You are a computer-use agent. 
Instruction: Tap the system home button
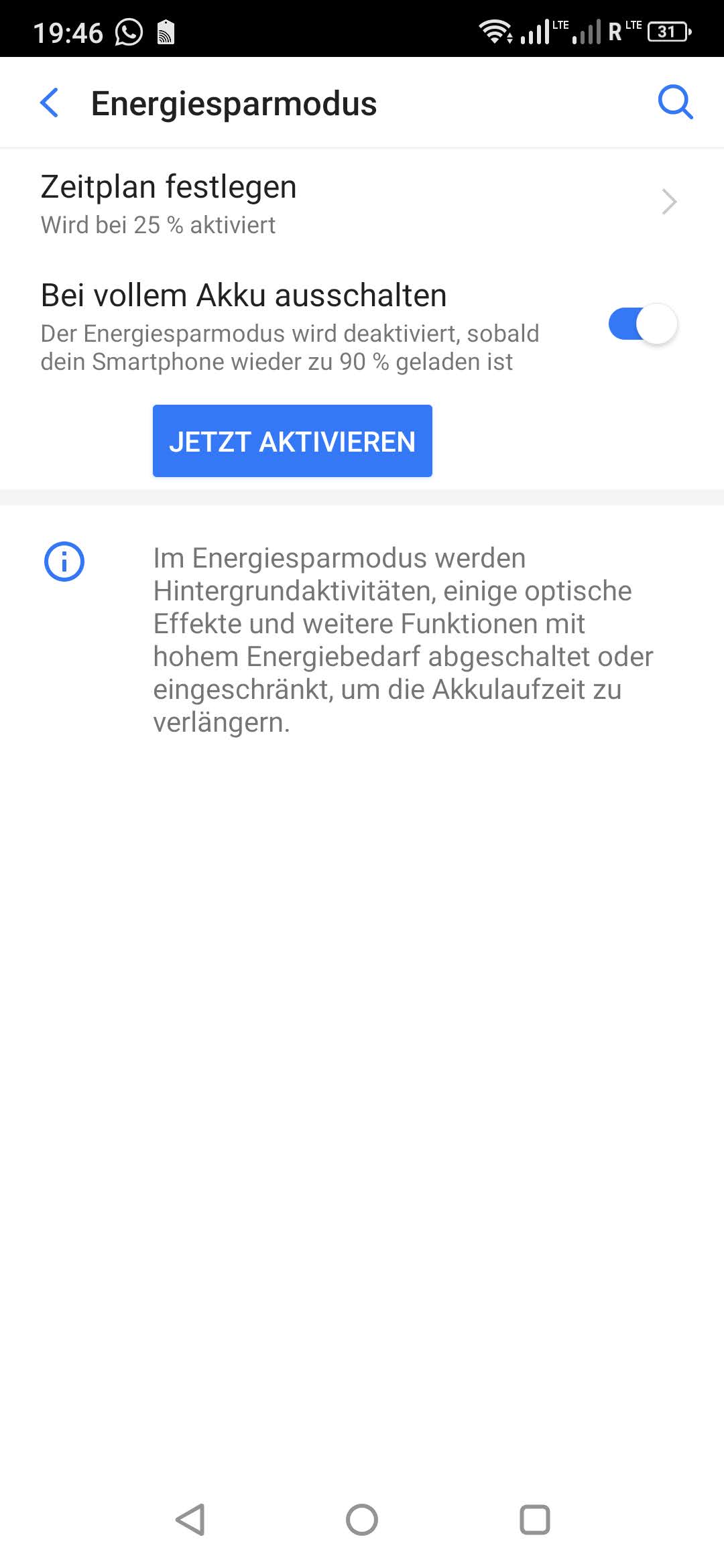[x=362, y=1519]
